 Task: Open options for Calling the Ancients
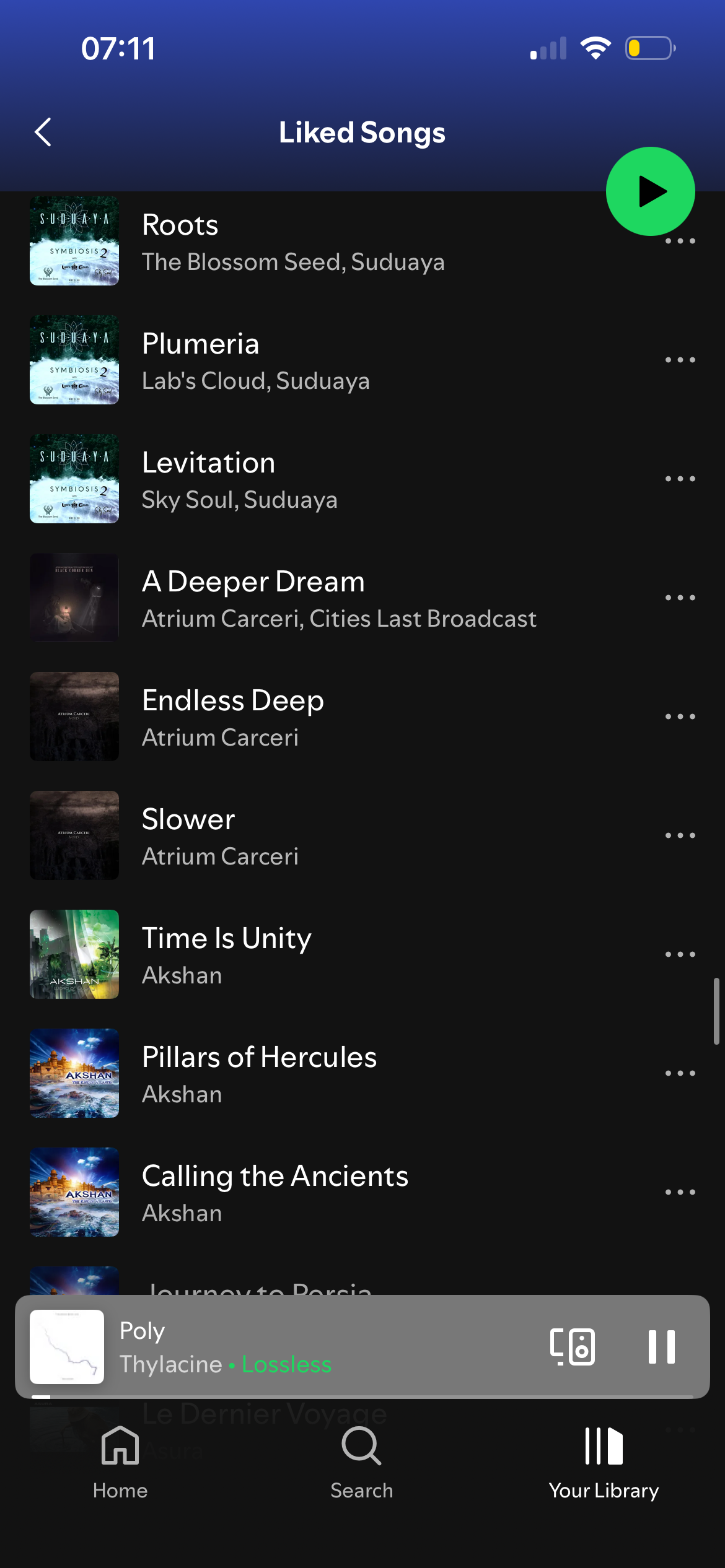[680, 1192]
